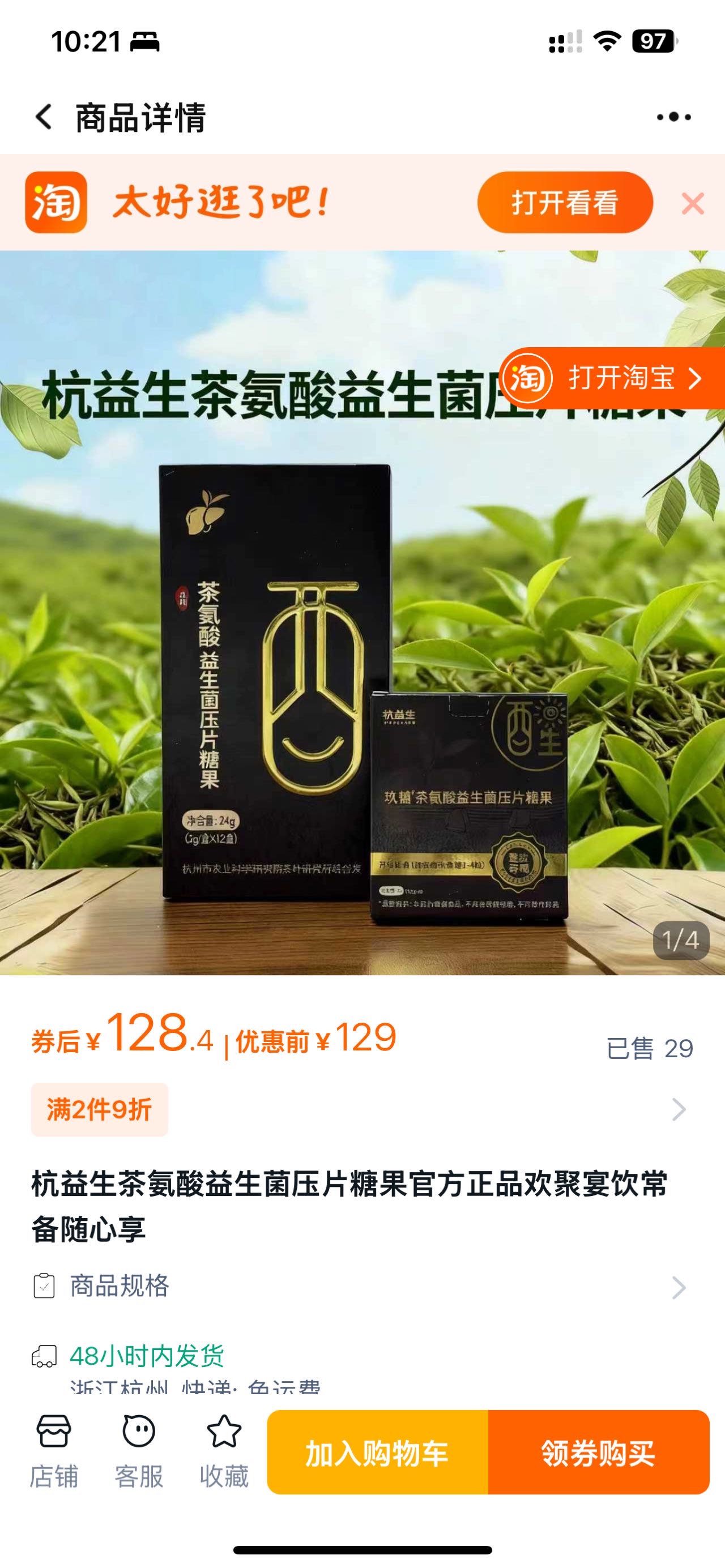This screenshot has width=725, height=1568.
Task: Open the 商品规格 specifications row
Action: coord(359,1286)
